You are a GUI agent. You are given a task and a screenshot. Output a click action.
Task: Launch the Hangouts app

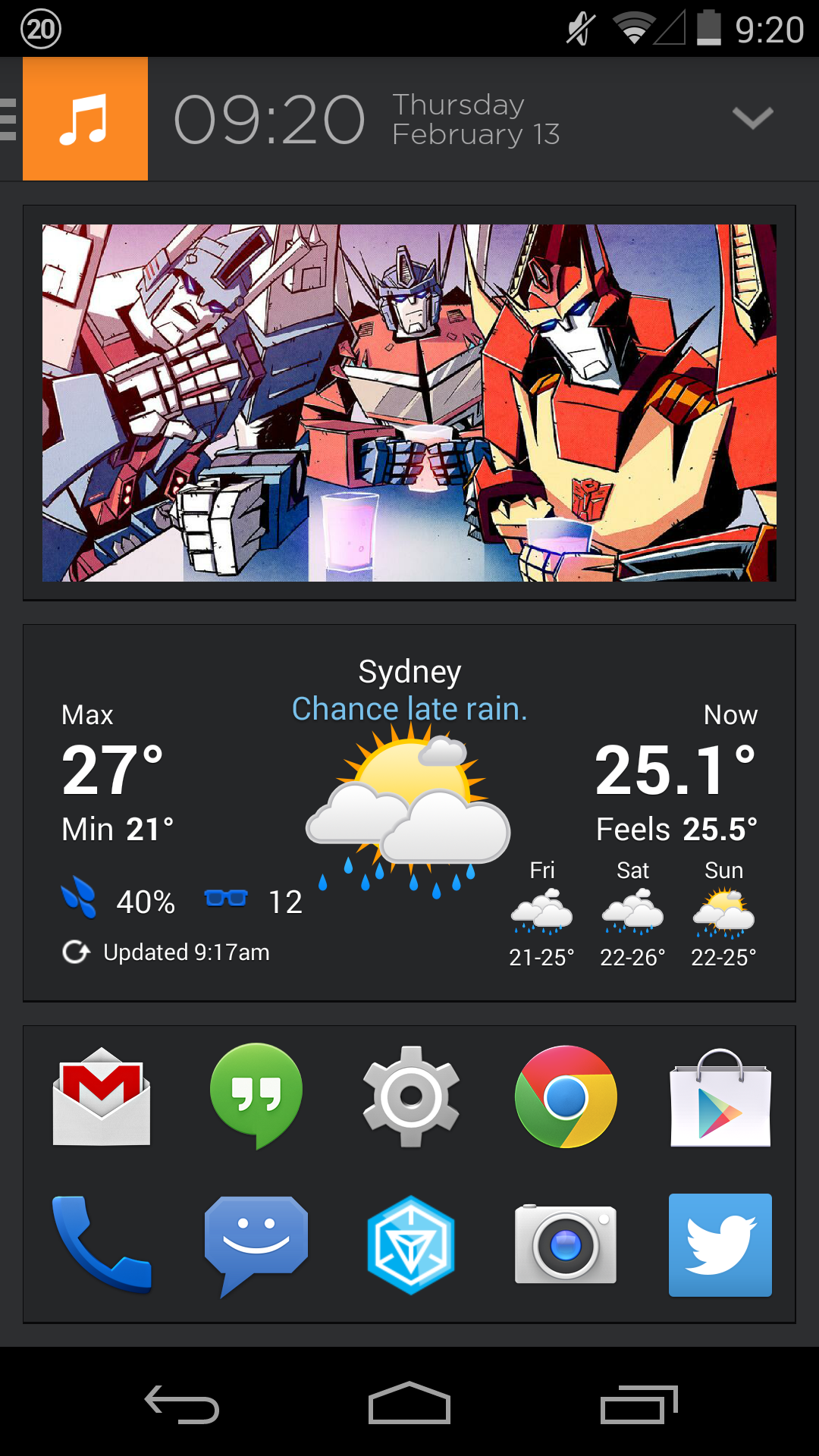256,1097
